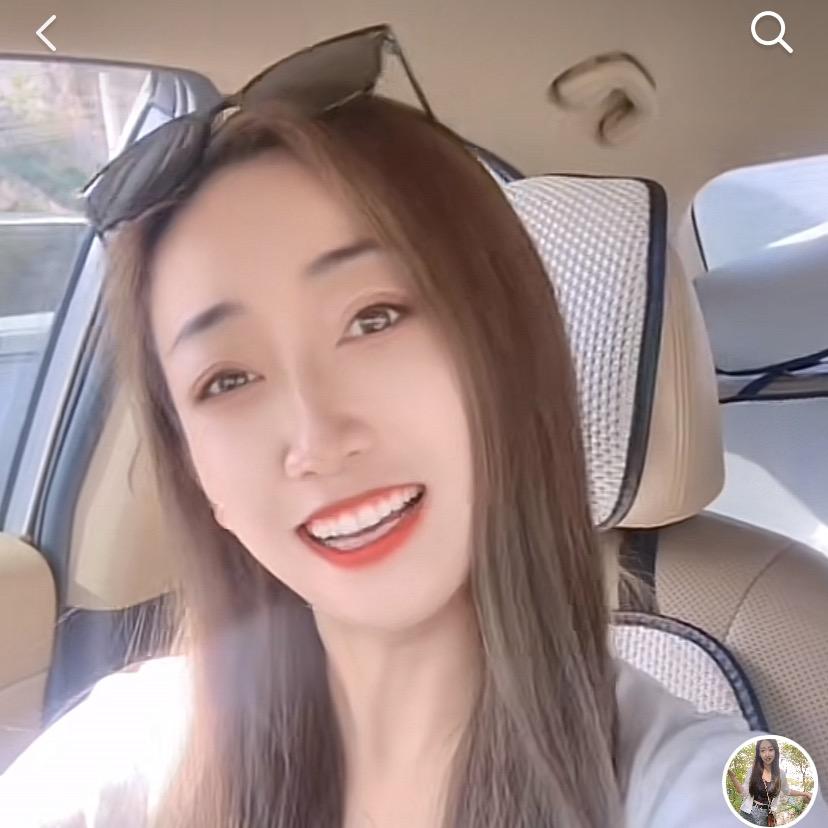The width and height of the screenshot is (828, 828).
Task: Go back using the top-left arrow
Action: (46, 33)
